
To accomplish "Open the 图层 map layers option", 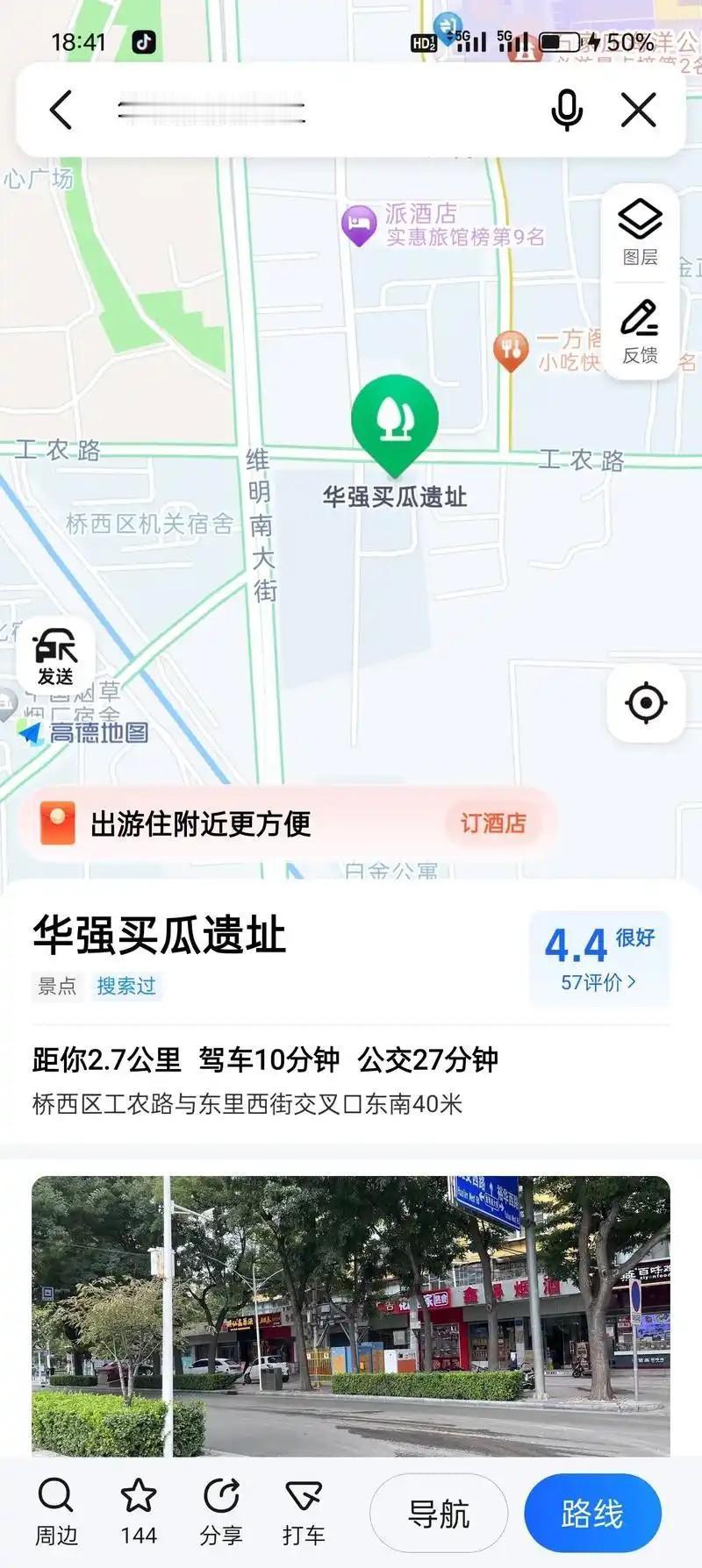I will 640,231.
